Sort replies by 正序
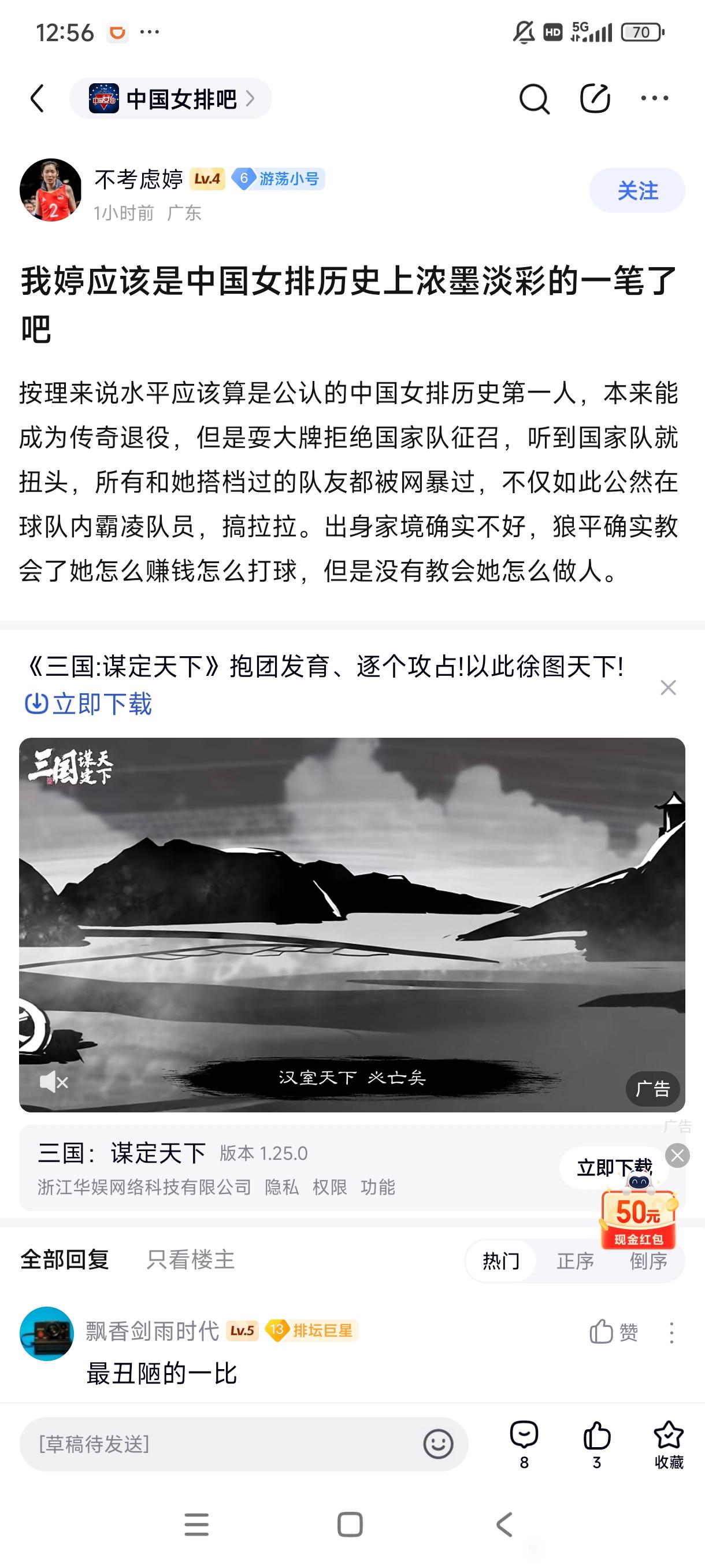 575,1260
